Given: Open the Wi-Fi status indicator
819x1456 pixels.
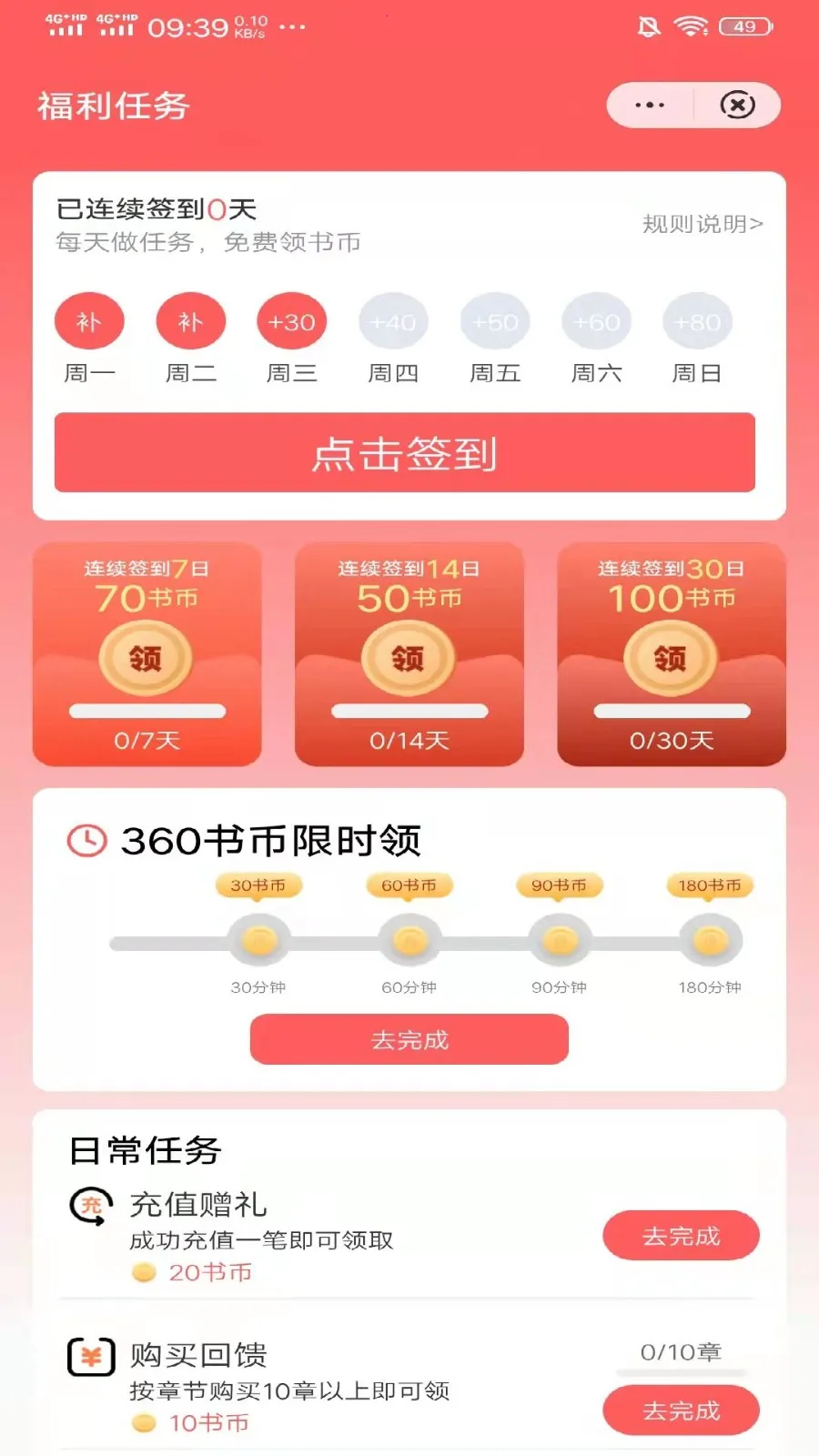Looking at the screenshot, I should [689, 25].
